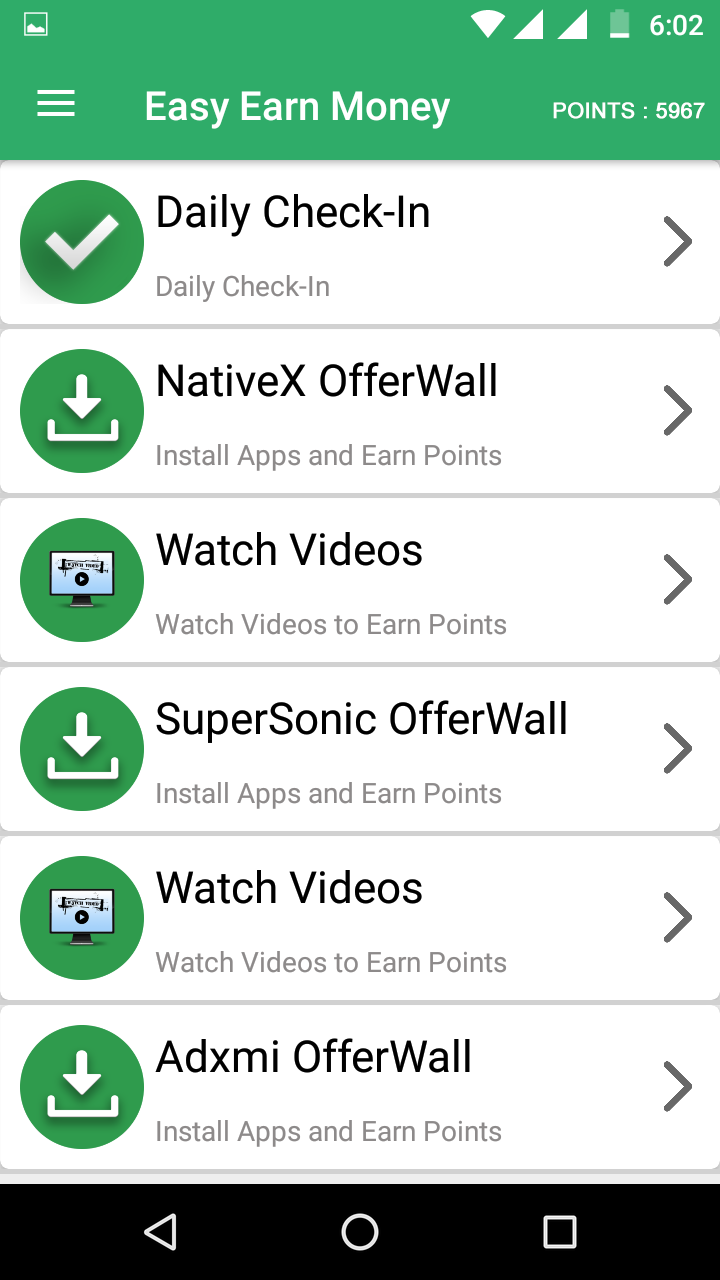Go to the device home screen

pyautogui.click(x=360, y=1232)
